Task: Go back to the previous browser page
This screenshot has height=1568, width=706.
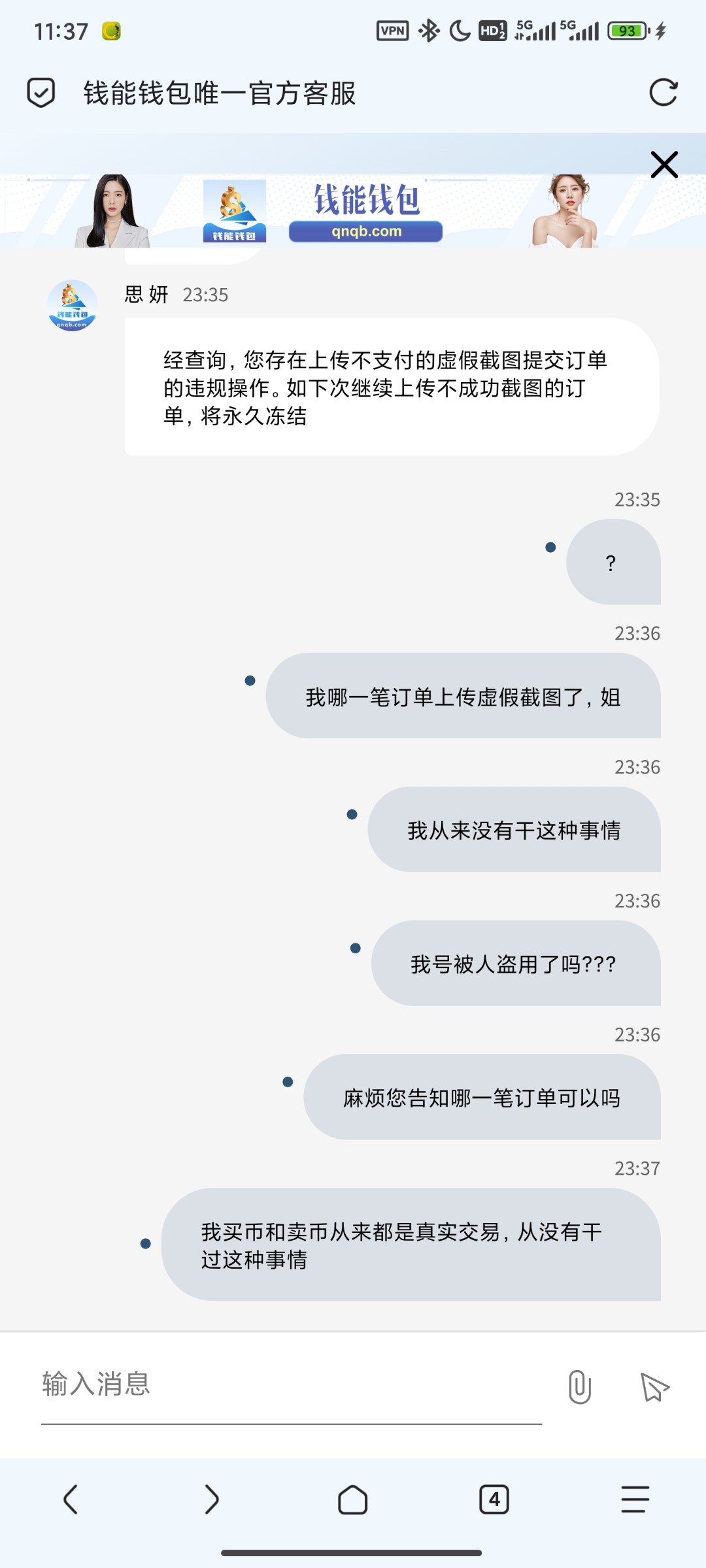Action: point(71,1499)
